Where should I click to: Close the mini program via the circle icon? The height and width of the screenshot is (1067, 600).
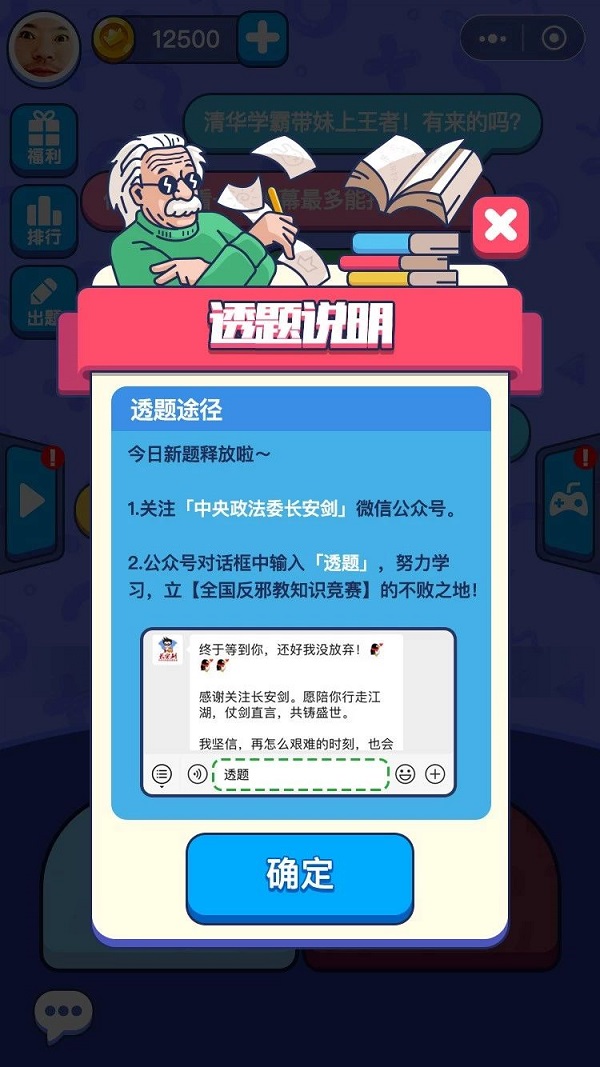point(553,40)
